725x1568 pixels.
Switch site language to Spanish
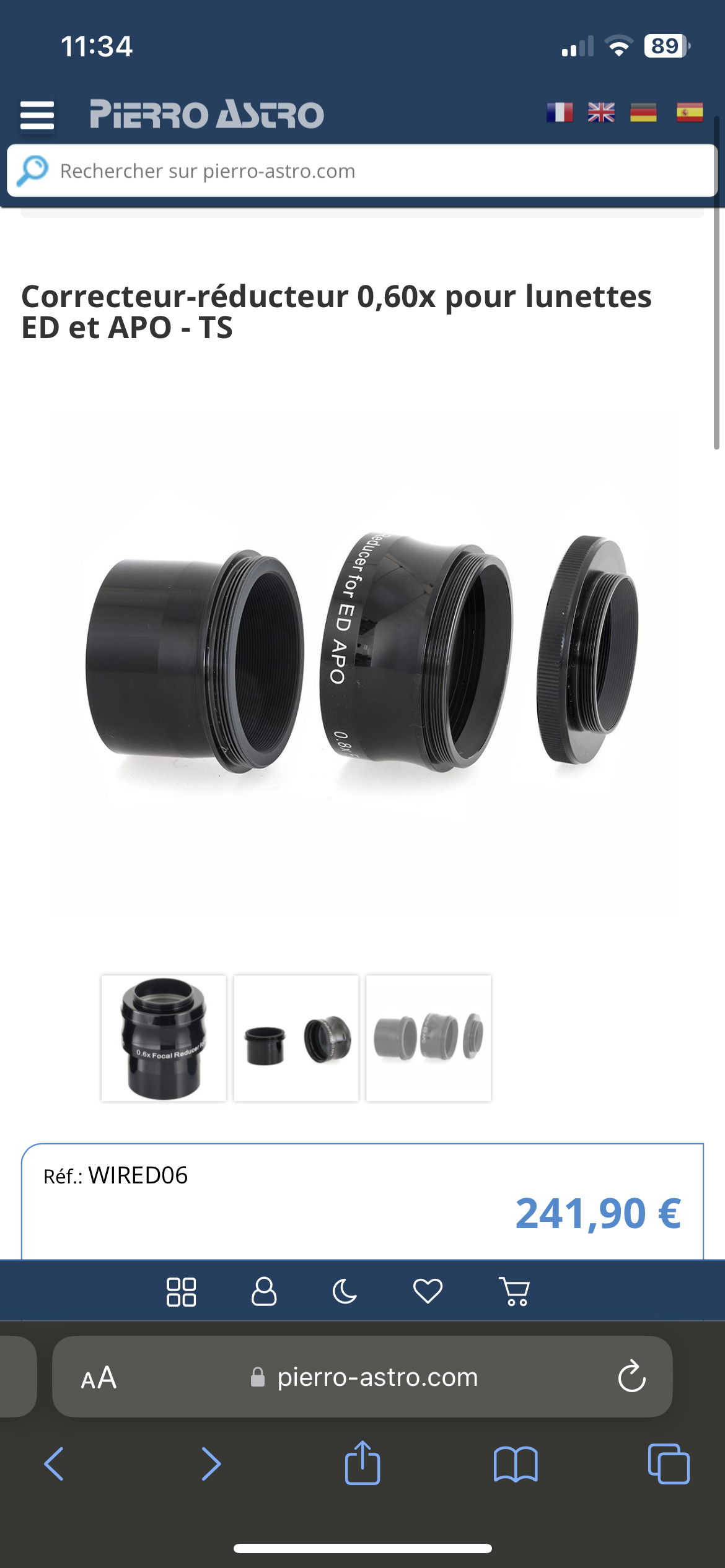click(x=689, y=113)
